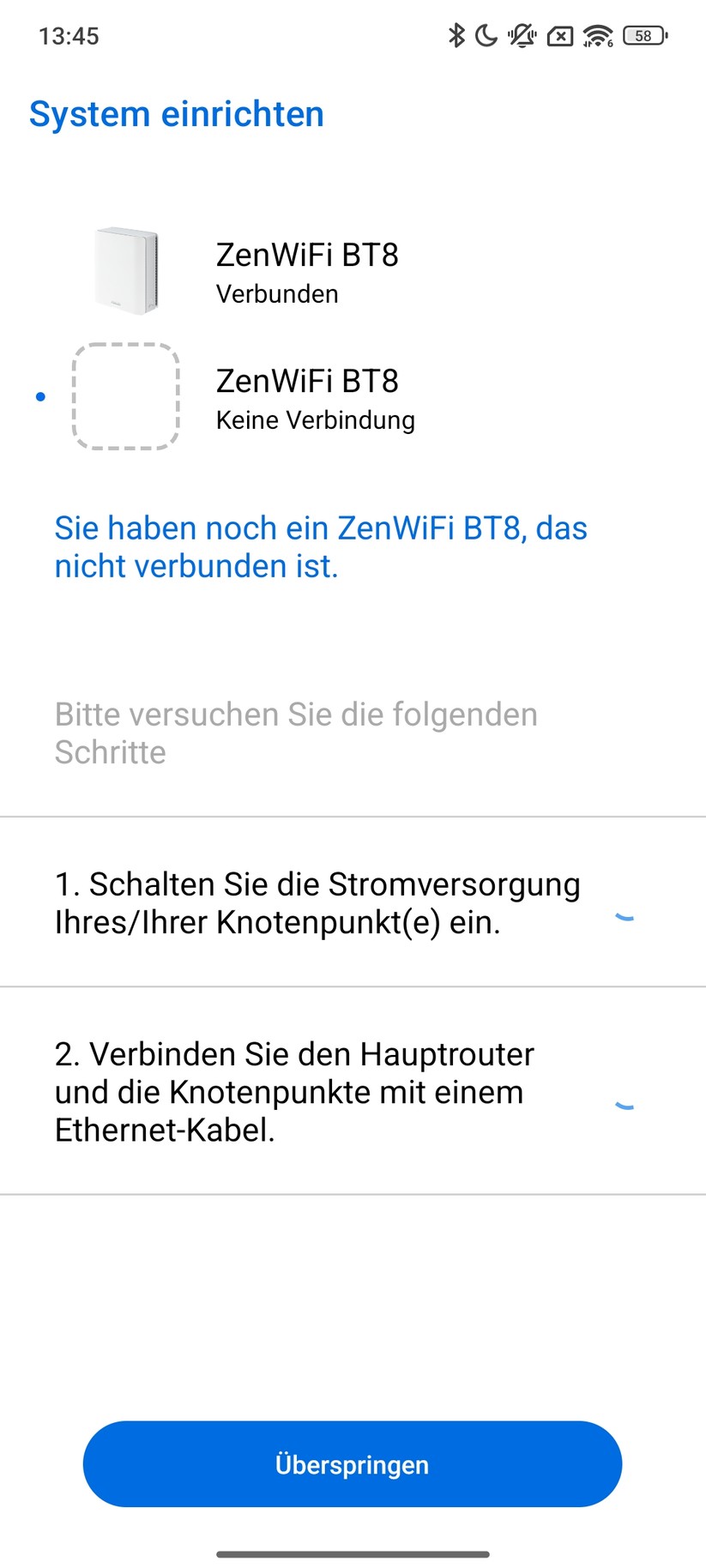
Task: Tap the WiFi 6 signal icon
Action: coord(596,35)
